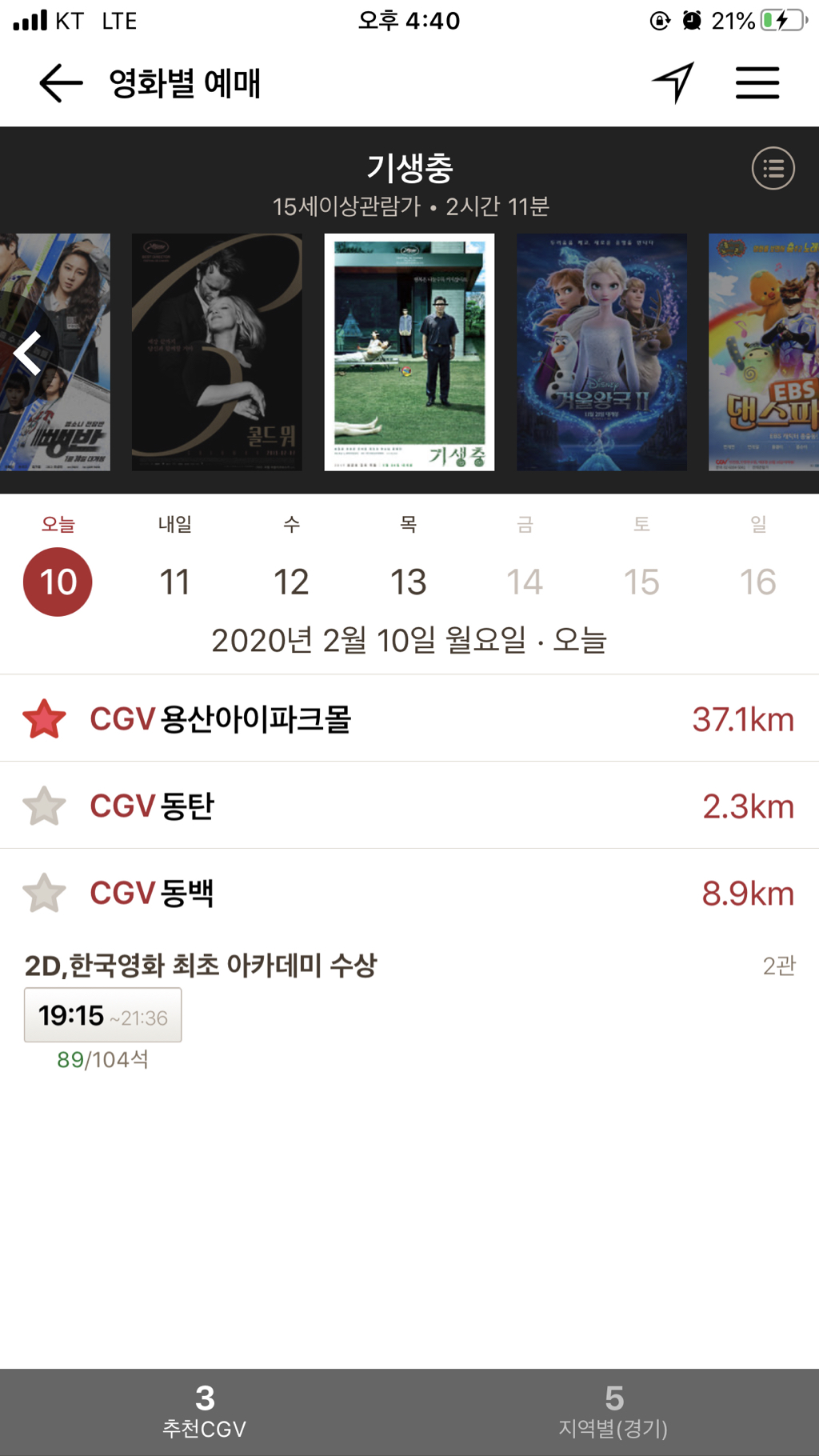Tap the location arrow icon
This screenshot has width=819, height=1456.
(x=673, y=82)
